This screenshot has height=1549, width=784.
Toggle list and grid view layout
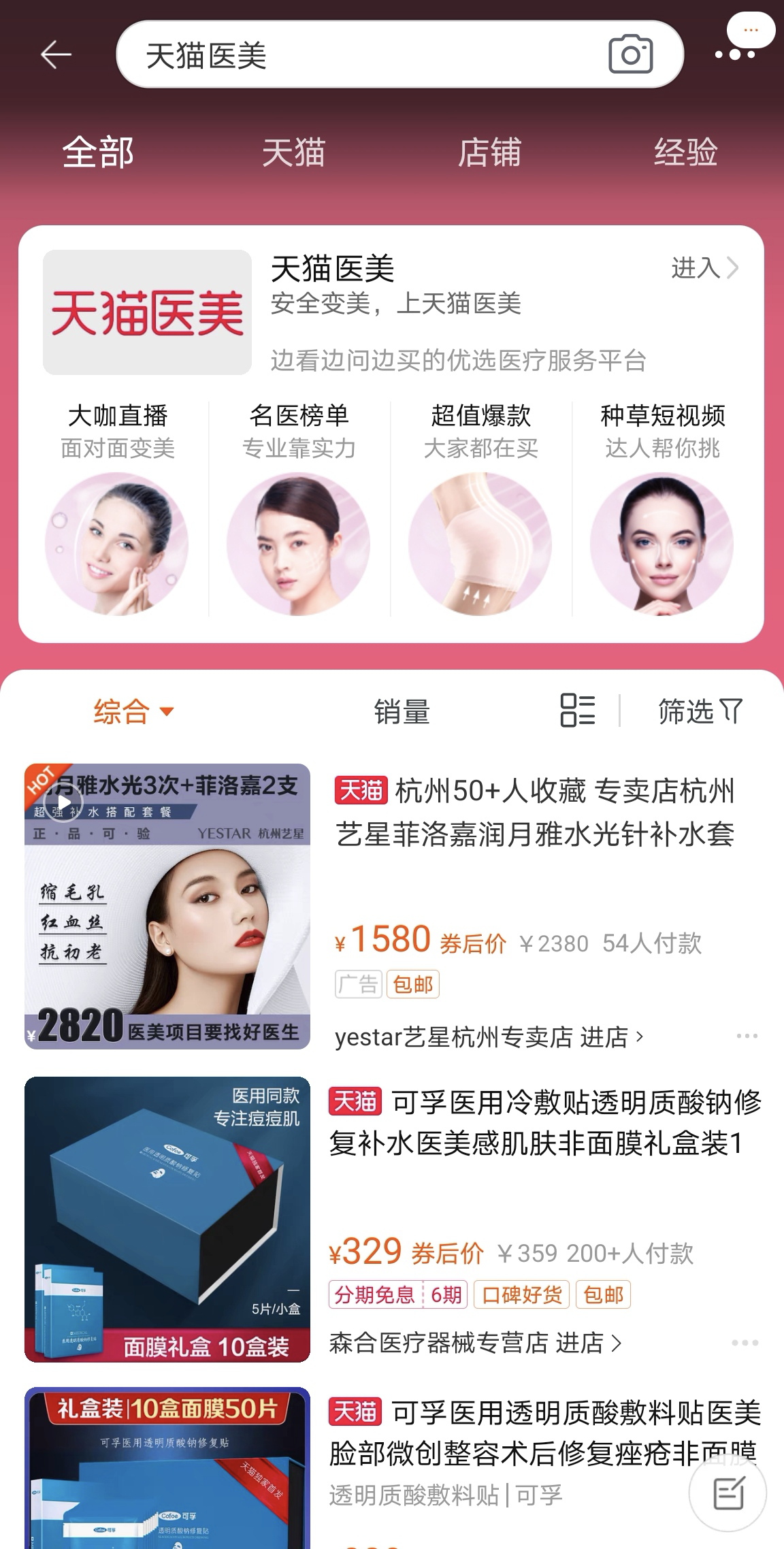(577, 711)
